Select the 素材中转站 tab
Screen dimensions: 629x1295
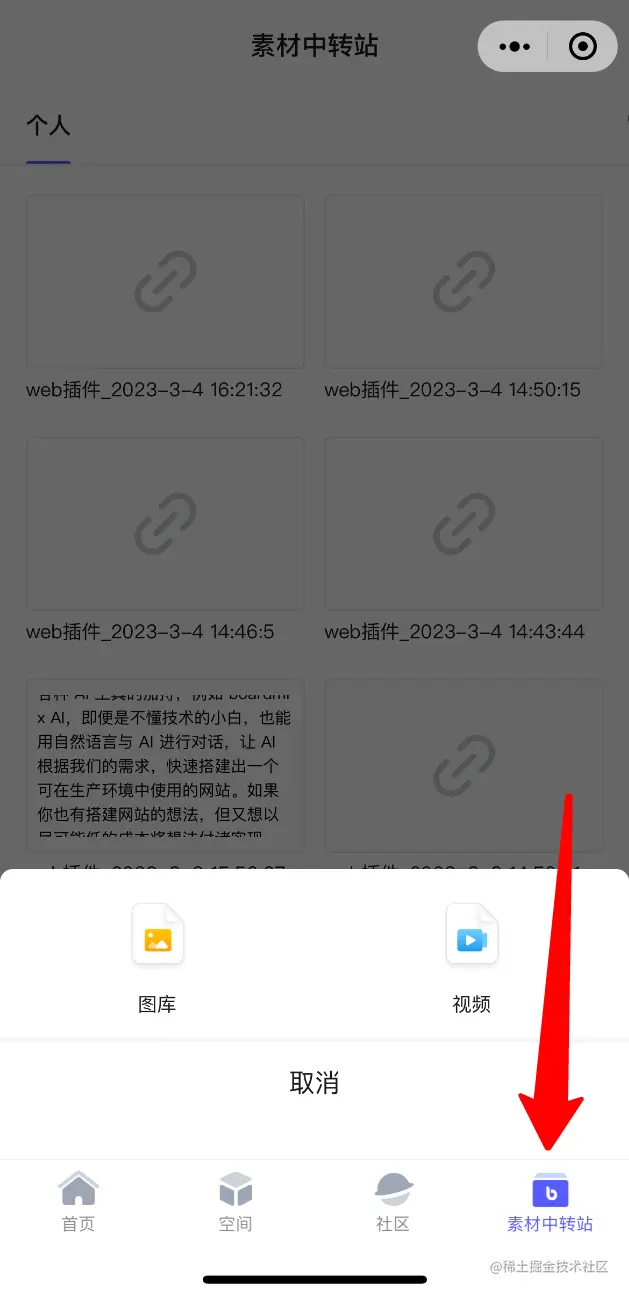[550, 1201]
